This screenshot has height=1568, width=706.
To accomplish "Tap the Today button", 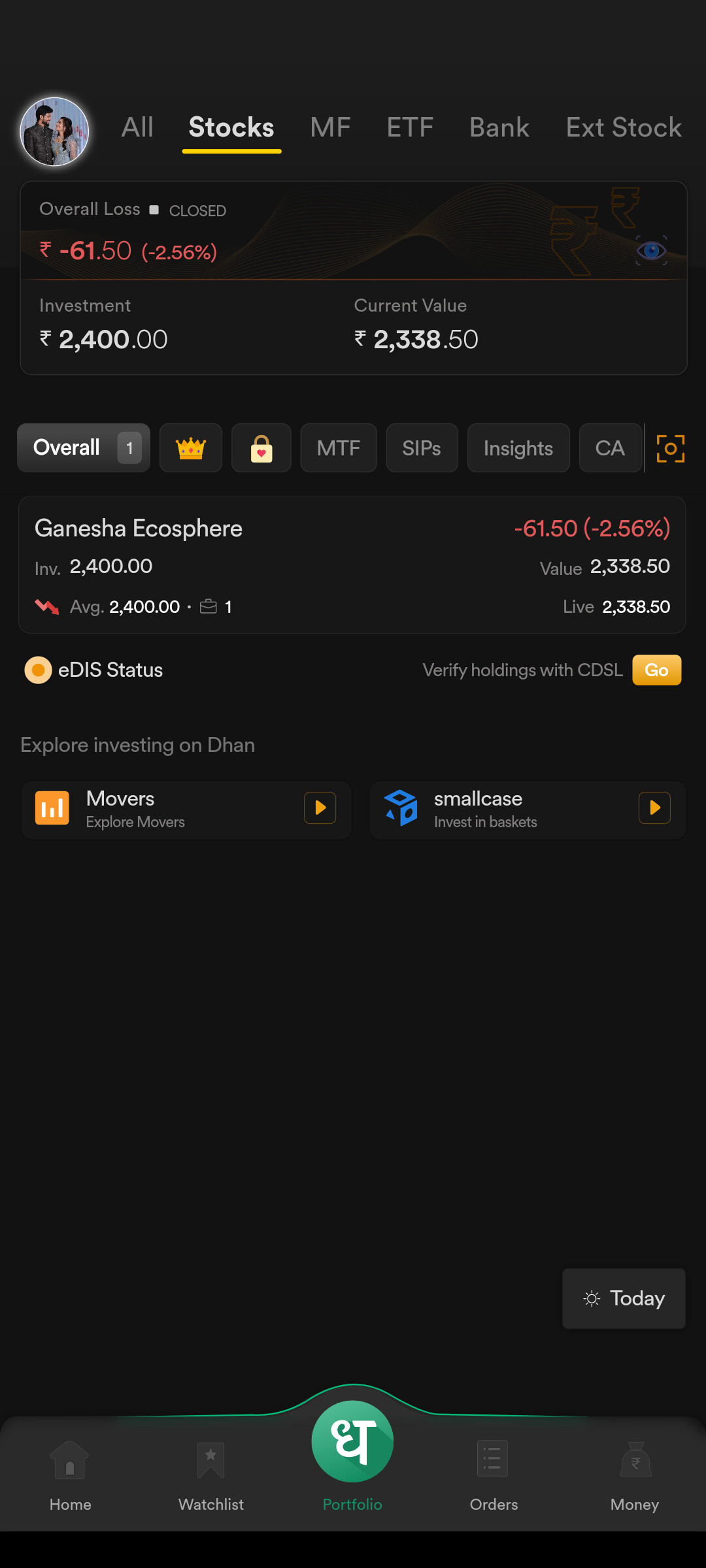I will [x=624, y=1299].
